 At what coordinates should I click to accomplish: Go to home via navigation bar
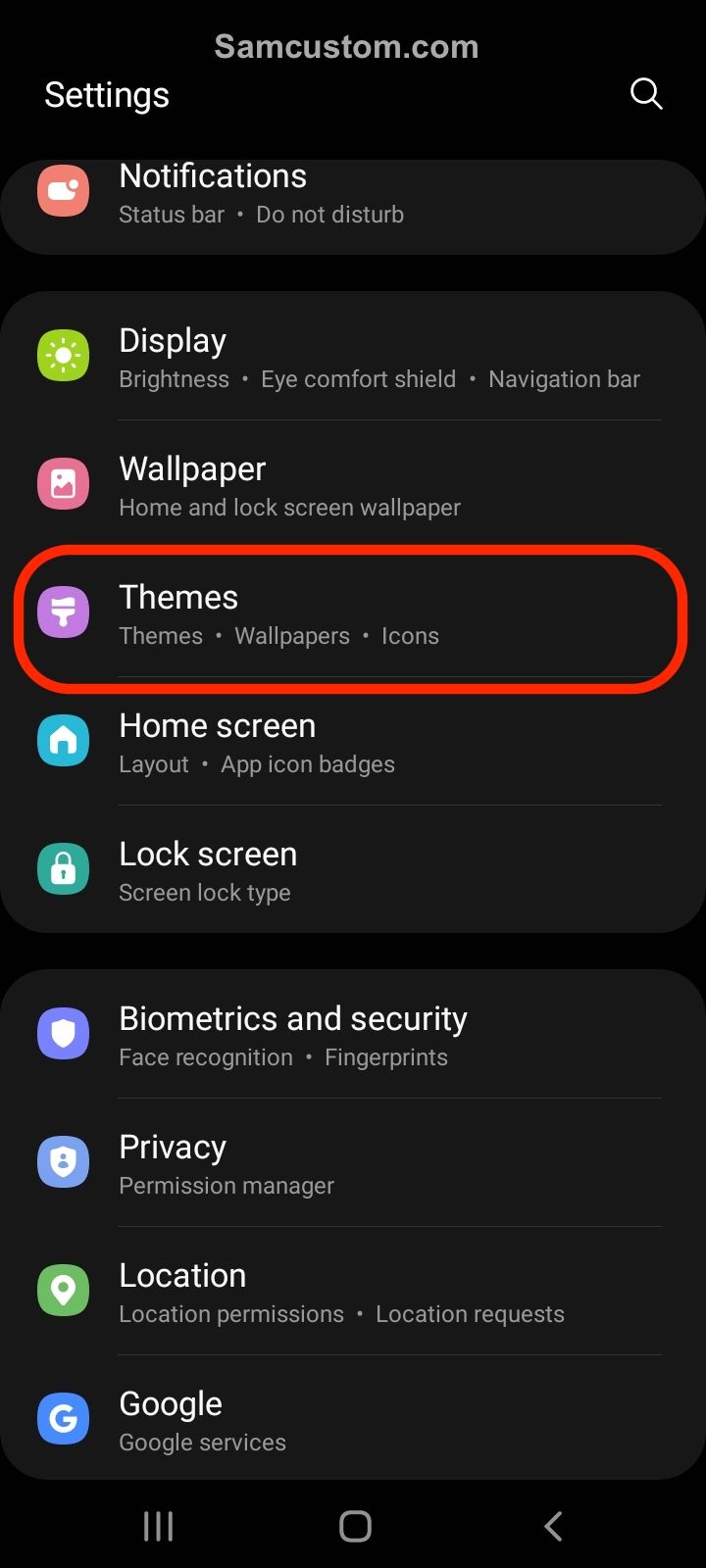(x=354, y=1526)
